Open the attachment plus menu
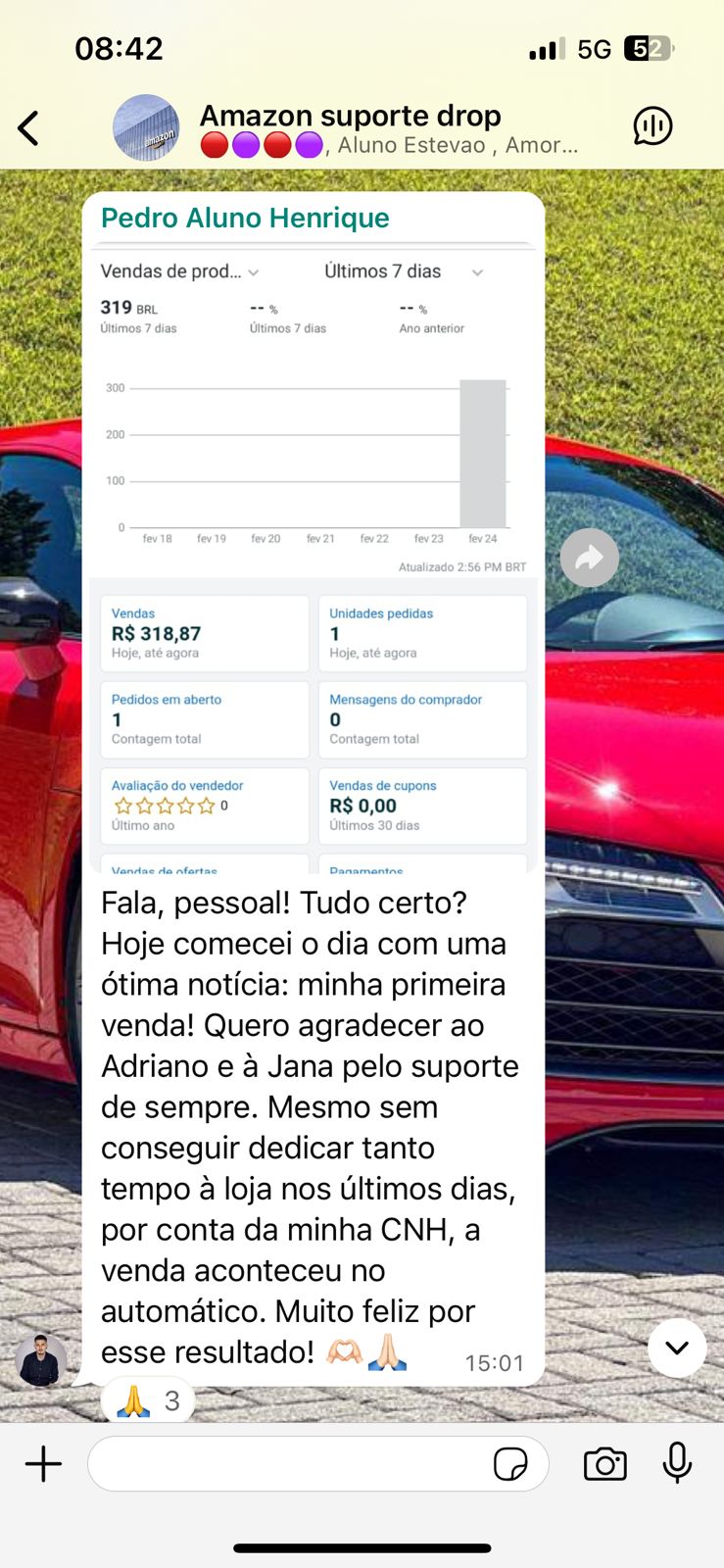Screen dimensions: 724x1568 click(x=43, y=1464)
